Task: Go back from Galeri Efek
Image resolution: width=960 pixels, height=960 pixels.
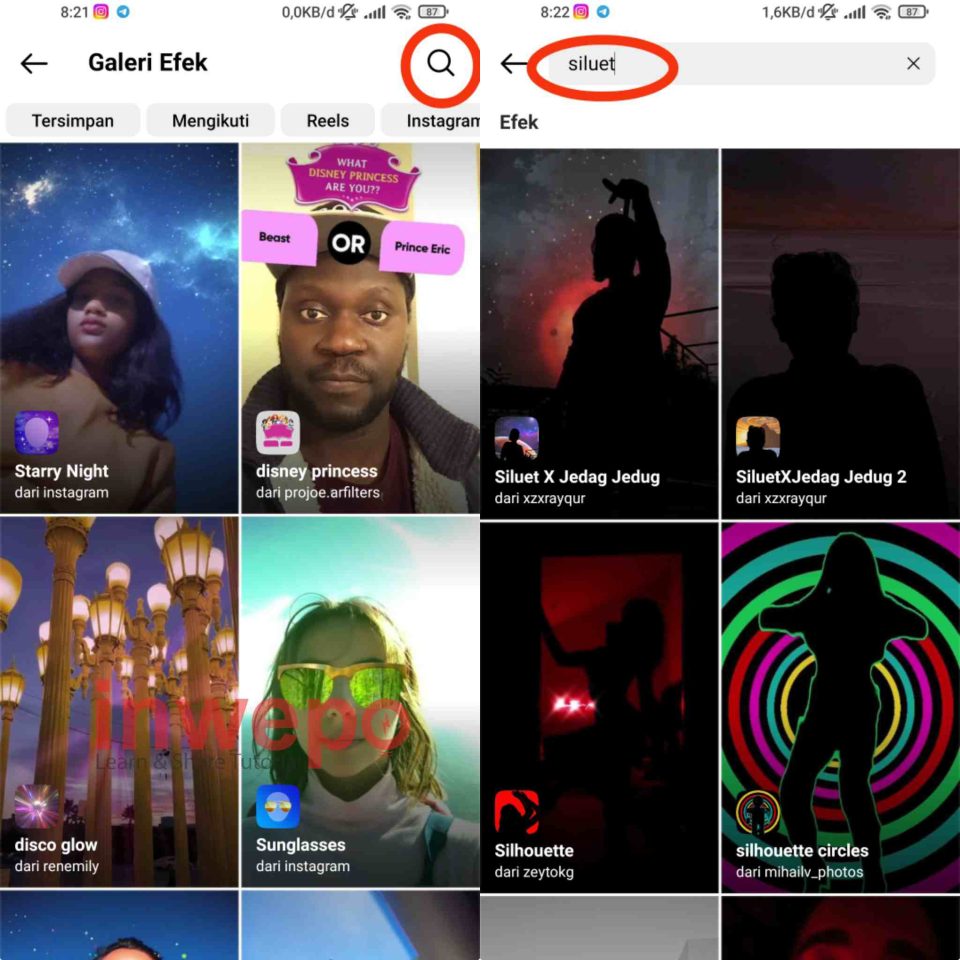Action: [x=34, y=63]
